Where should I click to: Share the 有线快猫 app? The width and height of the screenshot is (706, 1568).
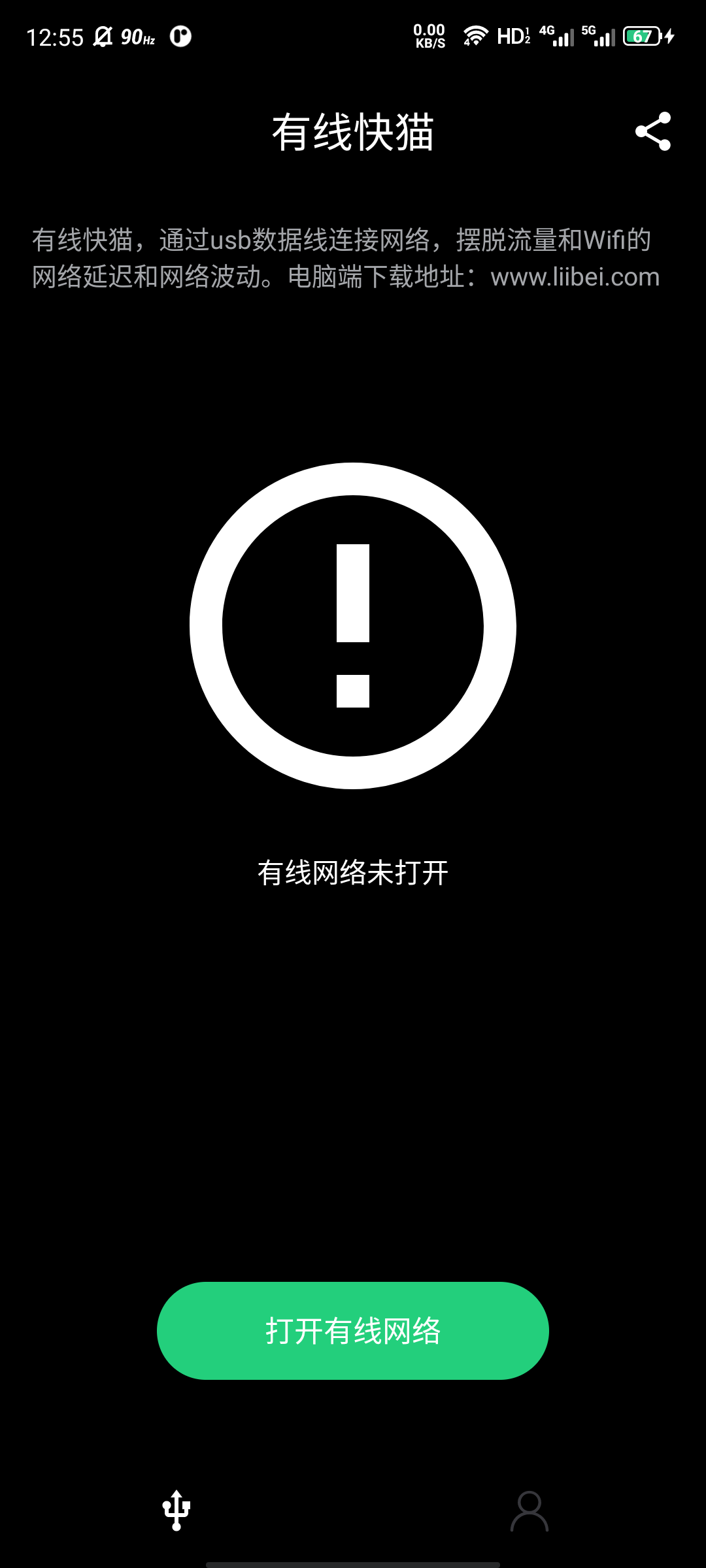(x=653, y=131)
